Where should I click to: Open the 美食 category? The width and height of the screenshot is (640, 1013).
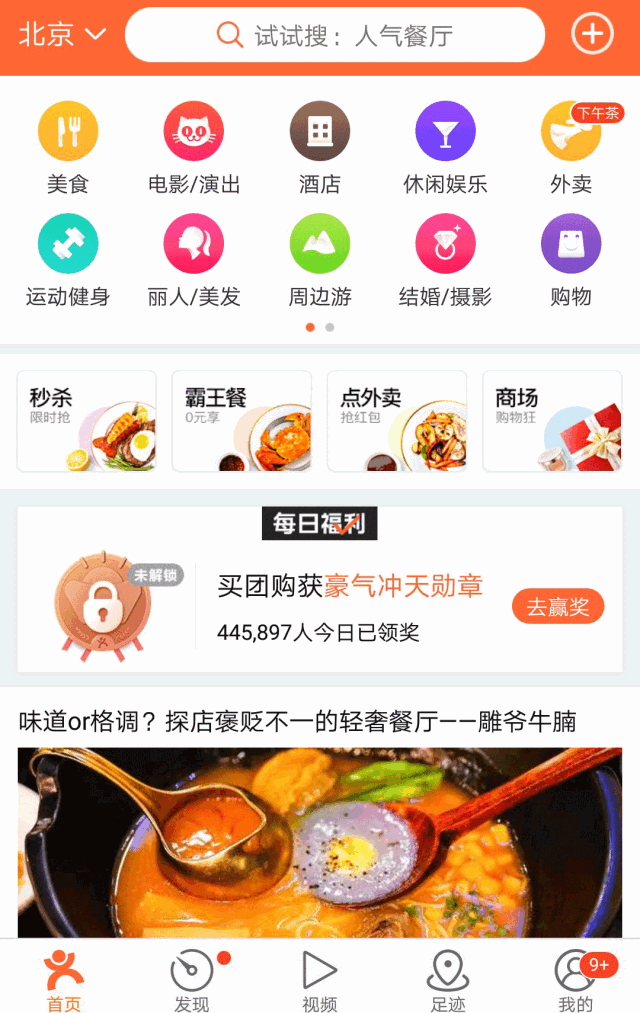tap(68, 146)
